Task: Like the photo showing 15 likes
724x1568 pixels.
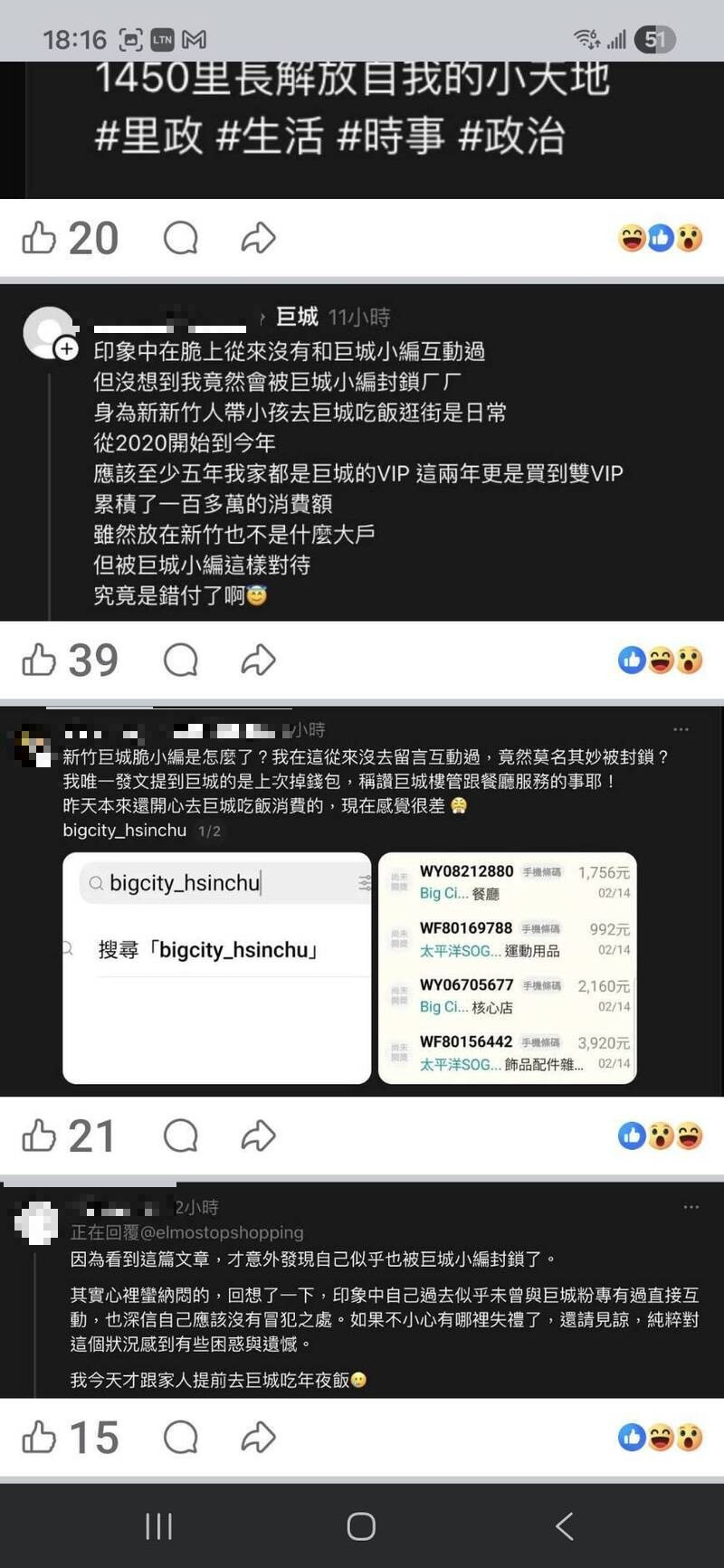Action: pyautogui.click(x=39, y=1437)
